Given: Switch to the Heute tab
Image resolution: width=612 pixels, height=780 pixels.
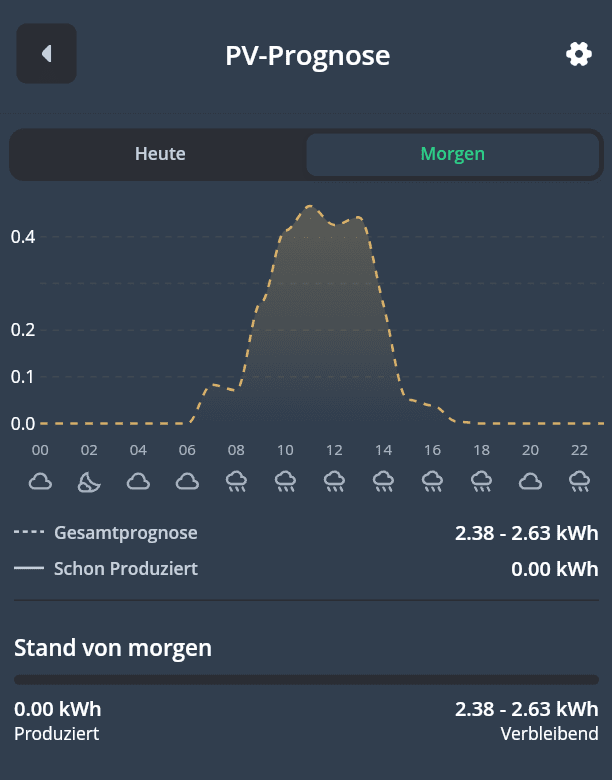Looking at the screenshot, I should point(160,154).
